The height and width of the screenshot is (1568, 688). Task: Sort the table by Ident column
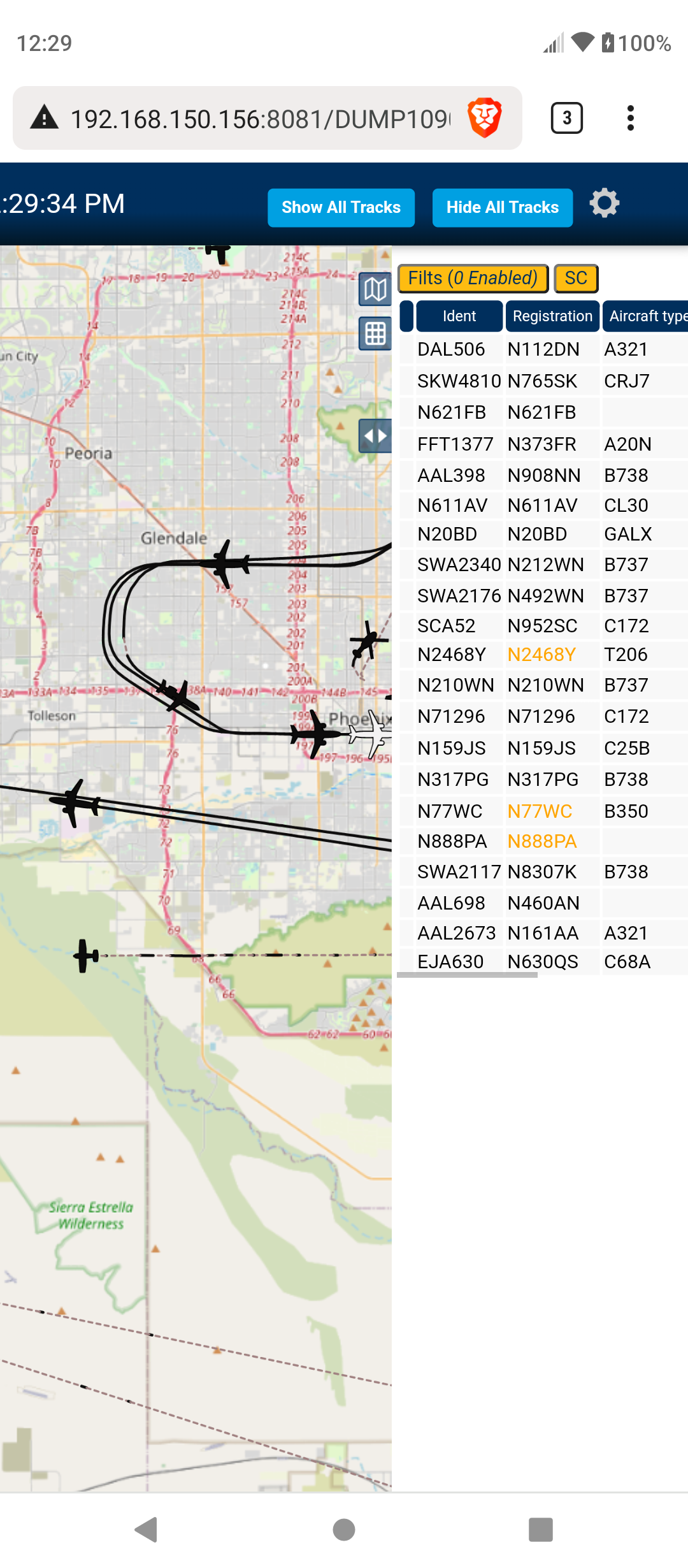(459, 316)
